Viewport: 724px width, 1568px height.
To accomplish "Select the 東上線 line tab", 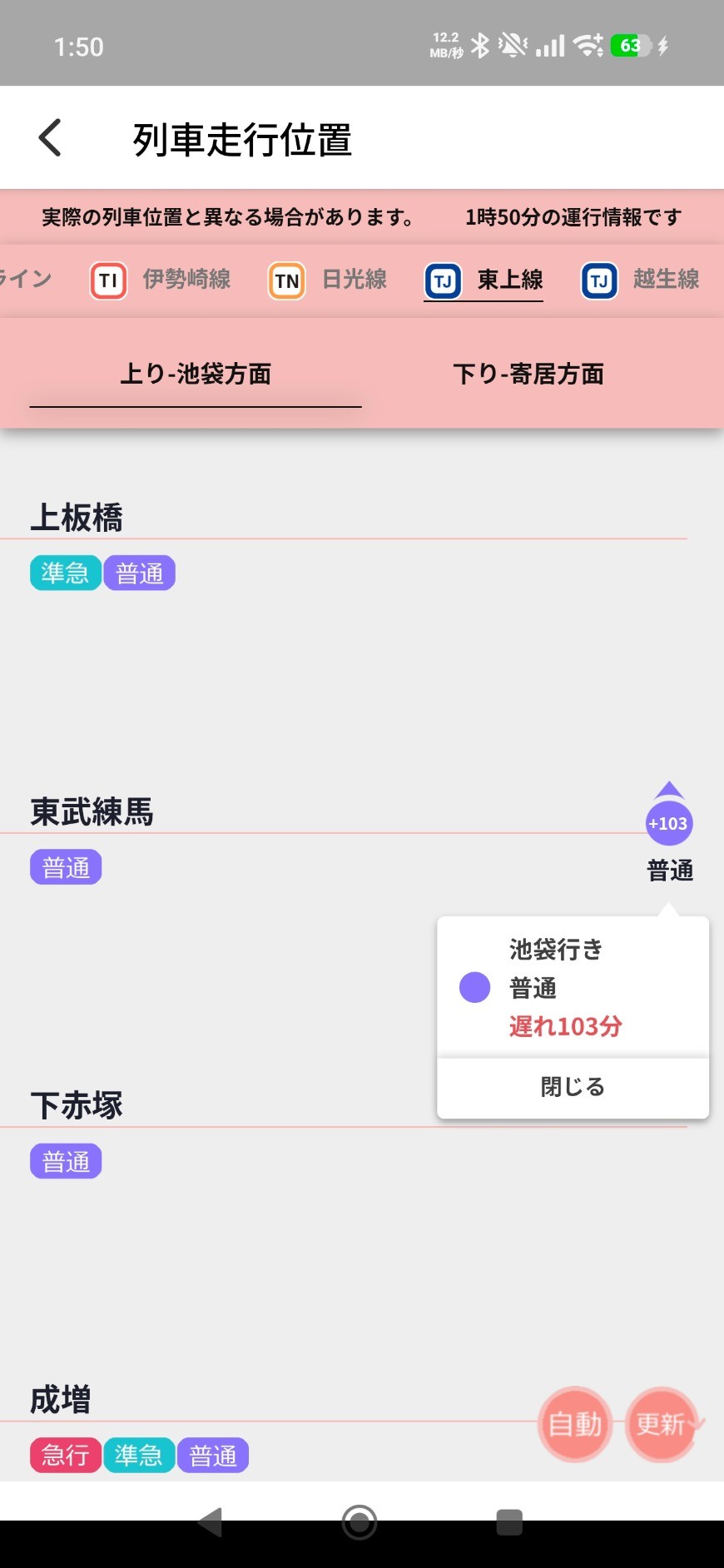I will [x=484, y=280].
